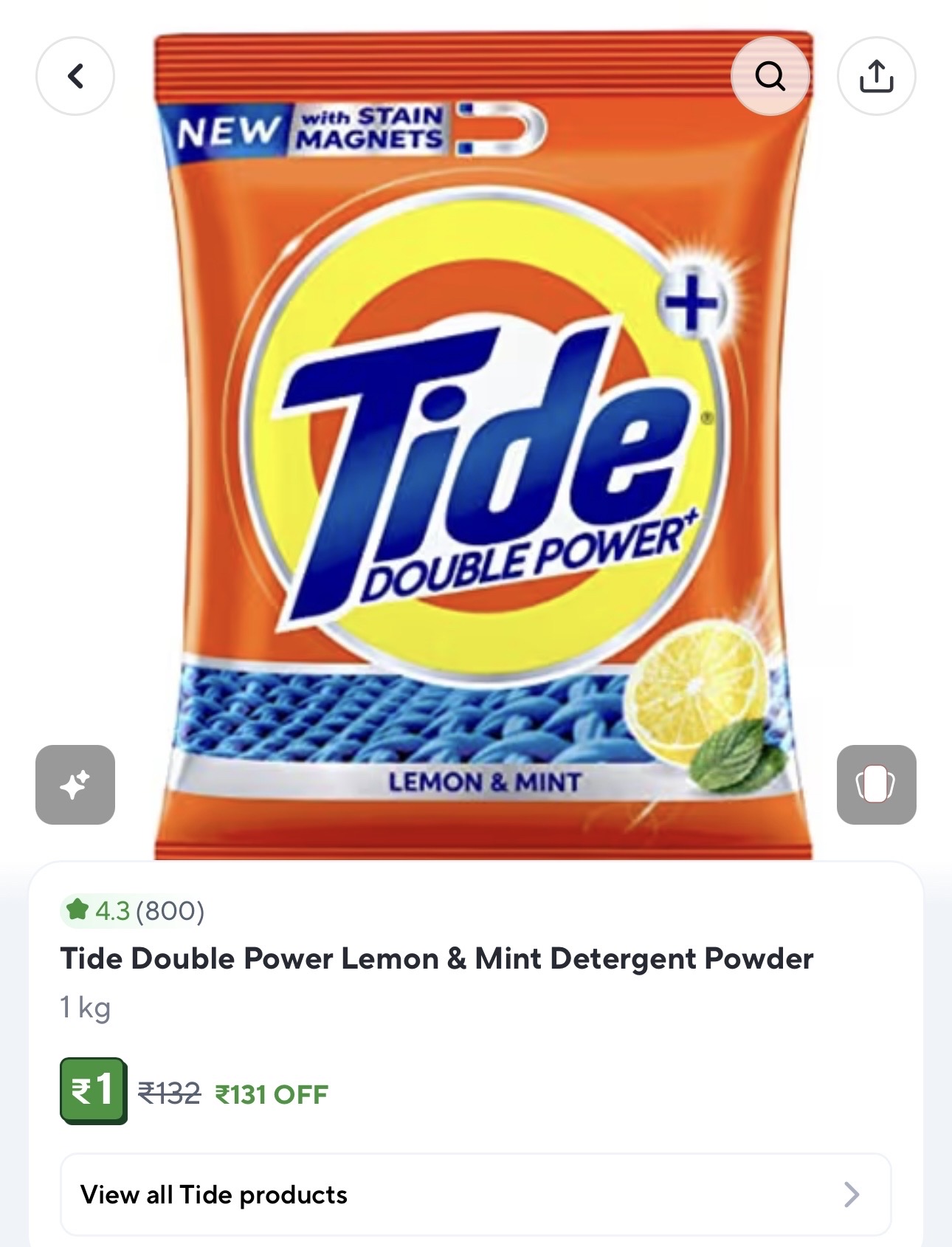The image size is (952, 1247).
Task: View all Tide products
Action: (475, 1194)
